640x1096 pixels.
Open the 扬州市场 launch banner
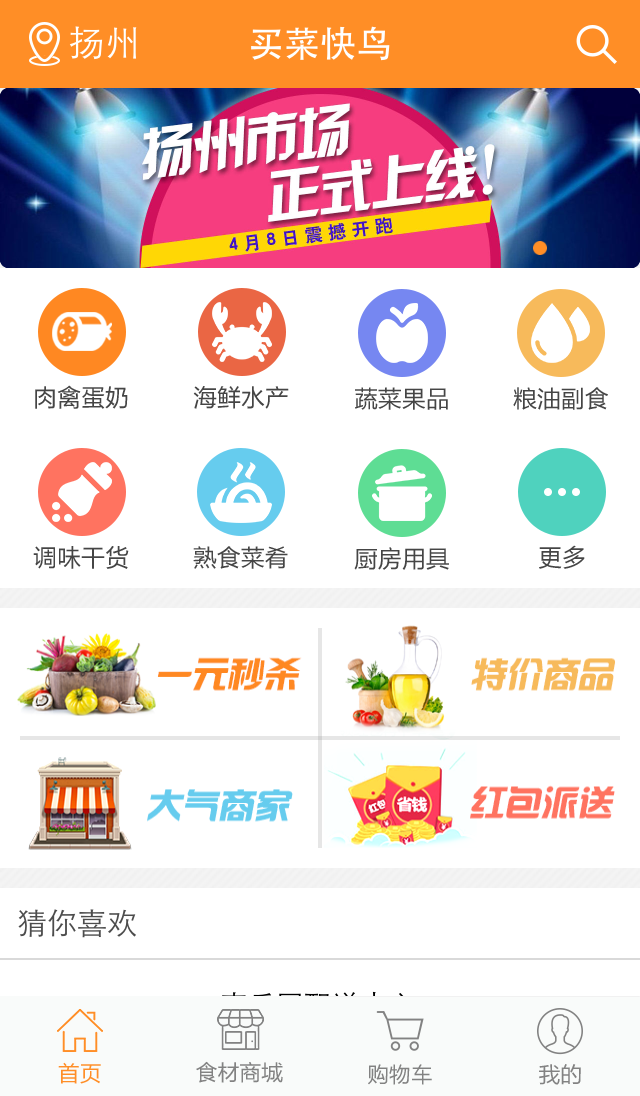(x=320, y=178)
